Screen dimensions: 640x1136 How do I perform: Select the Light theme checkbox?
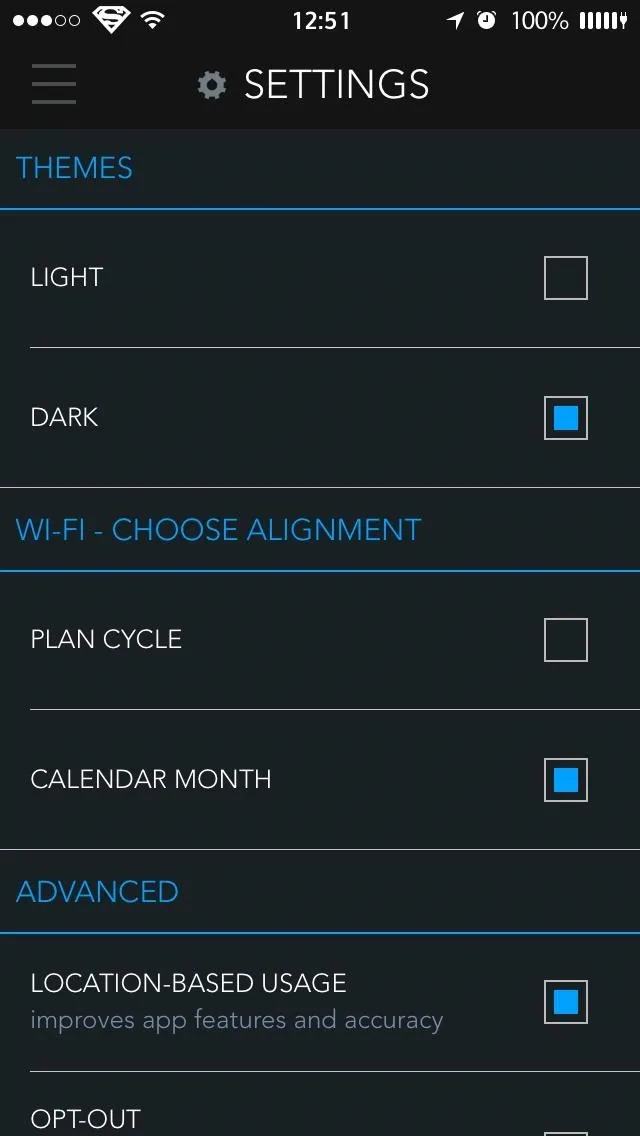click(x=565, y=277)
